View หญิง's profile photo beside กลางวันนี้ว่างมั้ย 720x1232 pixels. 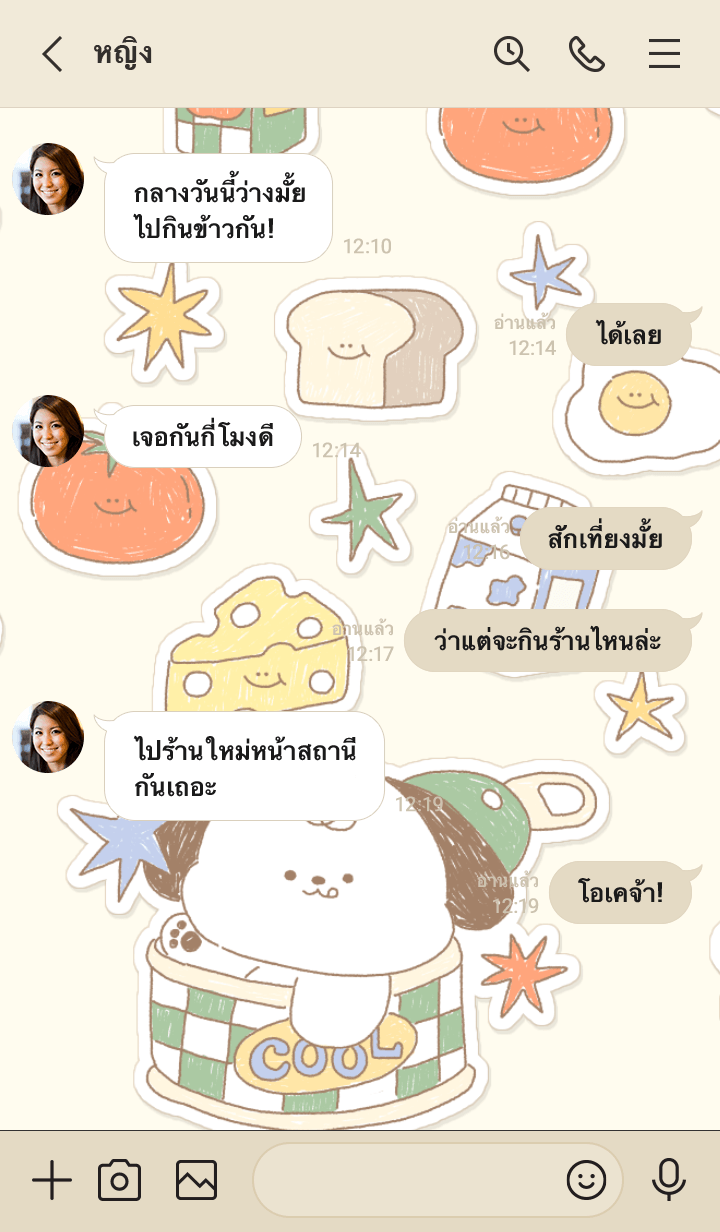pyautogui.click(x=48, y=179)
